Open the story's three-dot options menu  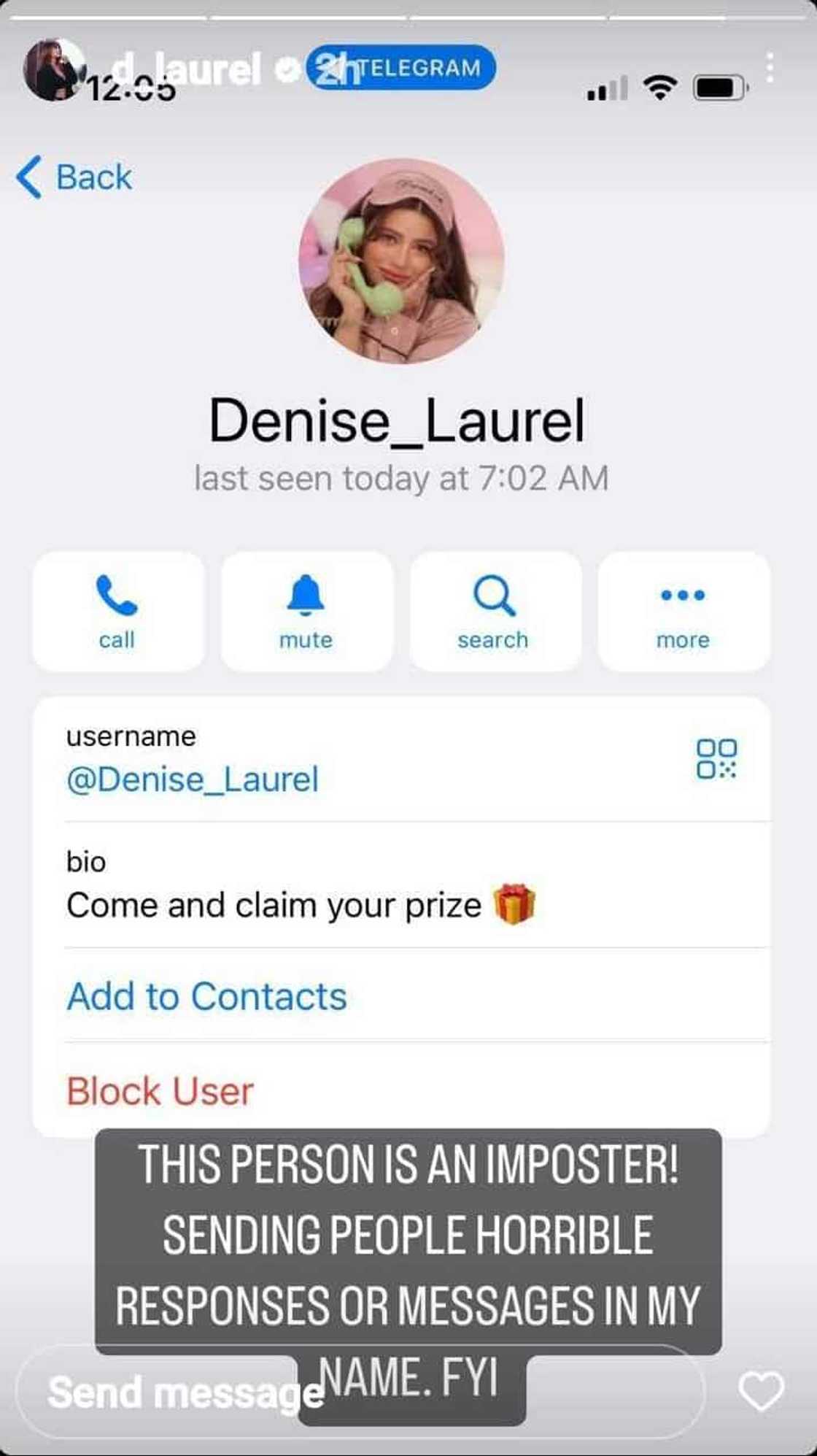[770, 68]
